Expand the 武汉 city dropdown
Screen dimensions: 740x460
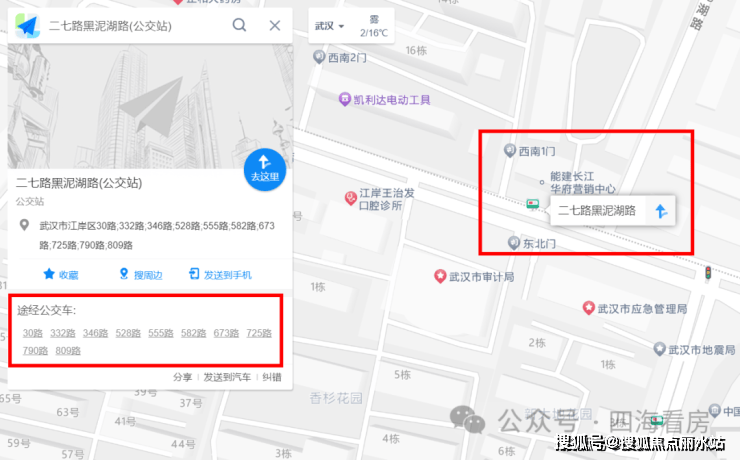pos(329,26)
